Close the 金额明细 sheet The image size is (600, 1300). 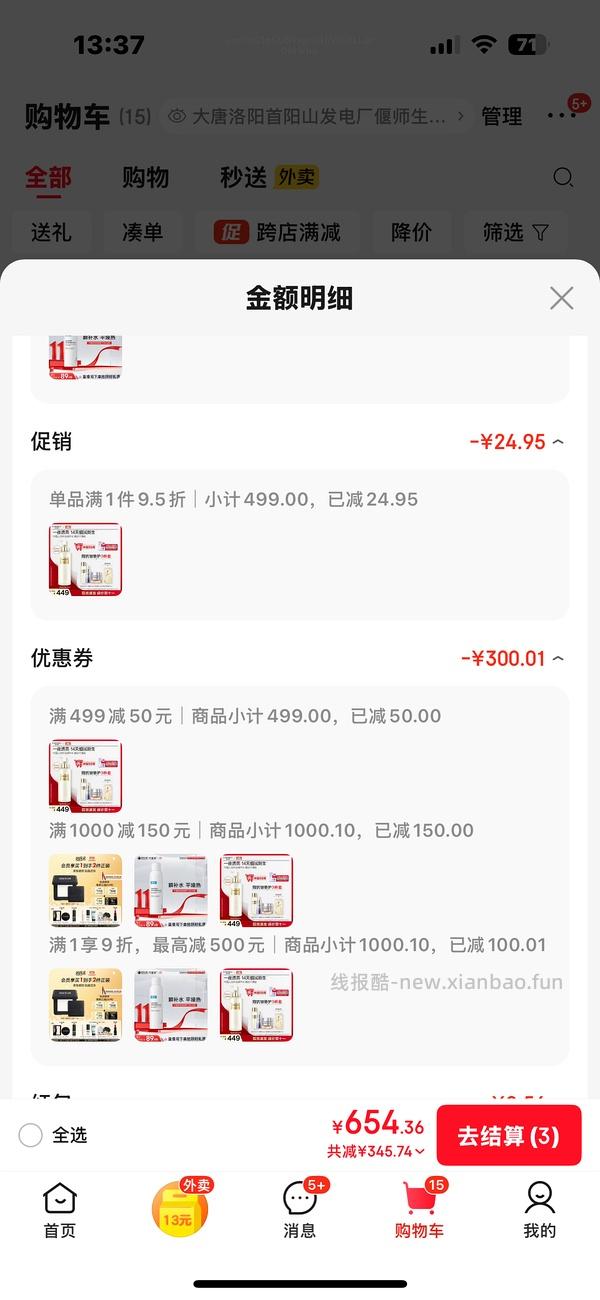pos(561,298)
